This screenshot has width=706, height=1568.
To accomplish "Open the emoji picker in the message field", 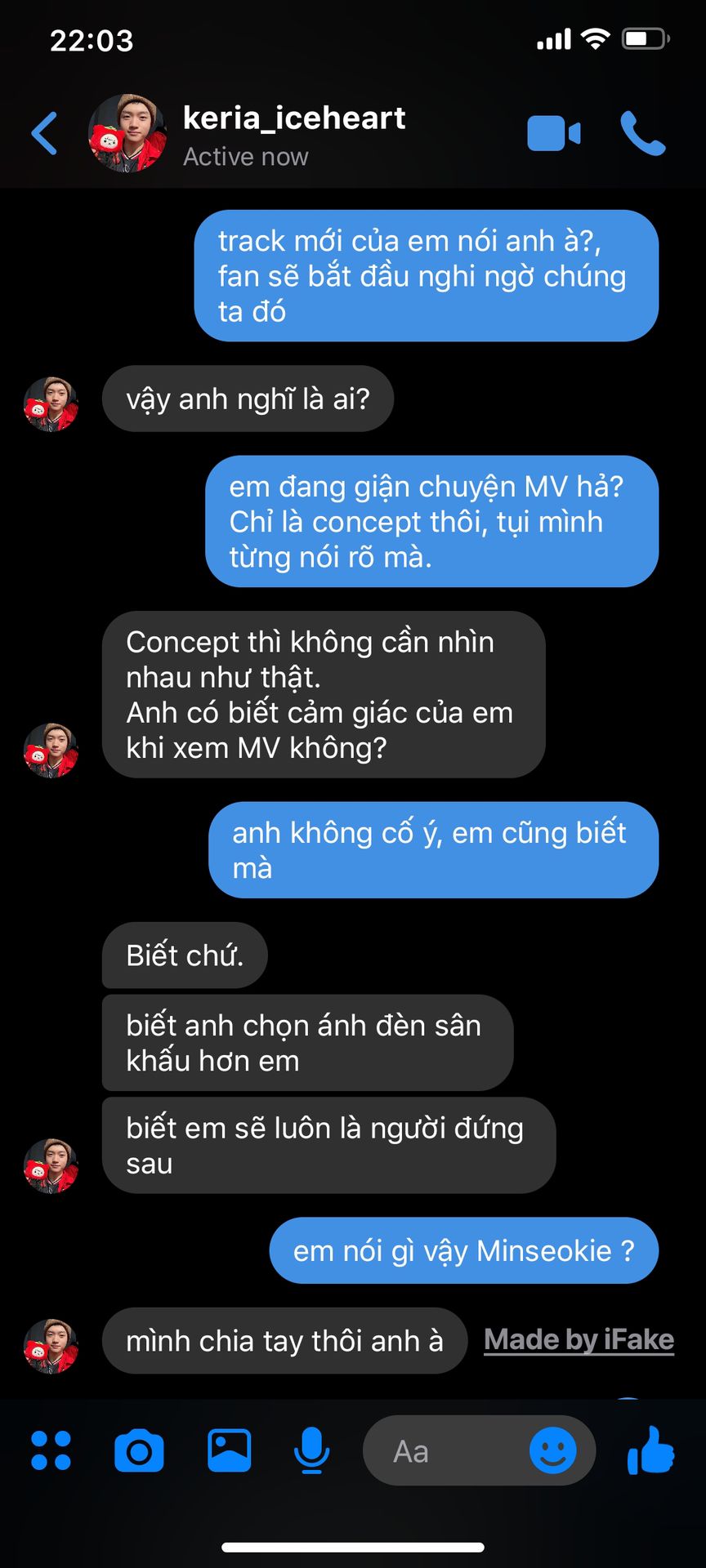I will click(552, 1450).
